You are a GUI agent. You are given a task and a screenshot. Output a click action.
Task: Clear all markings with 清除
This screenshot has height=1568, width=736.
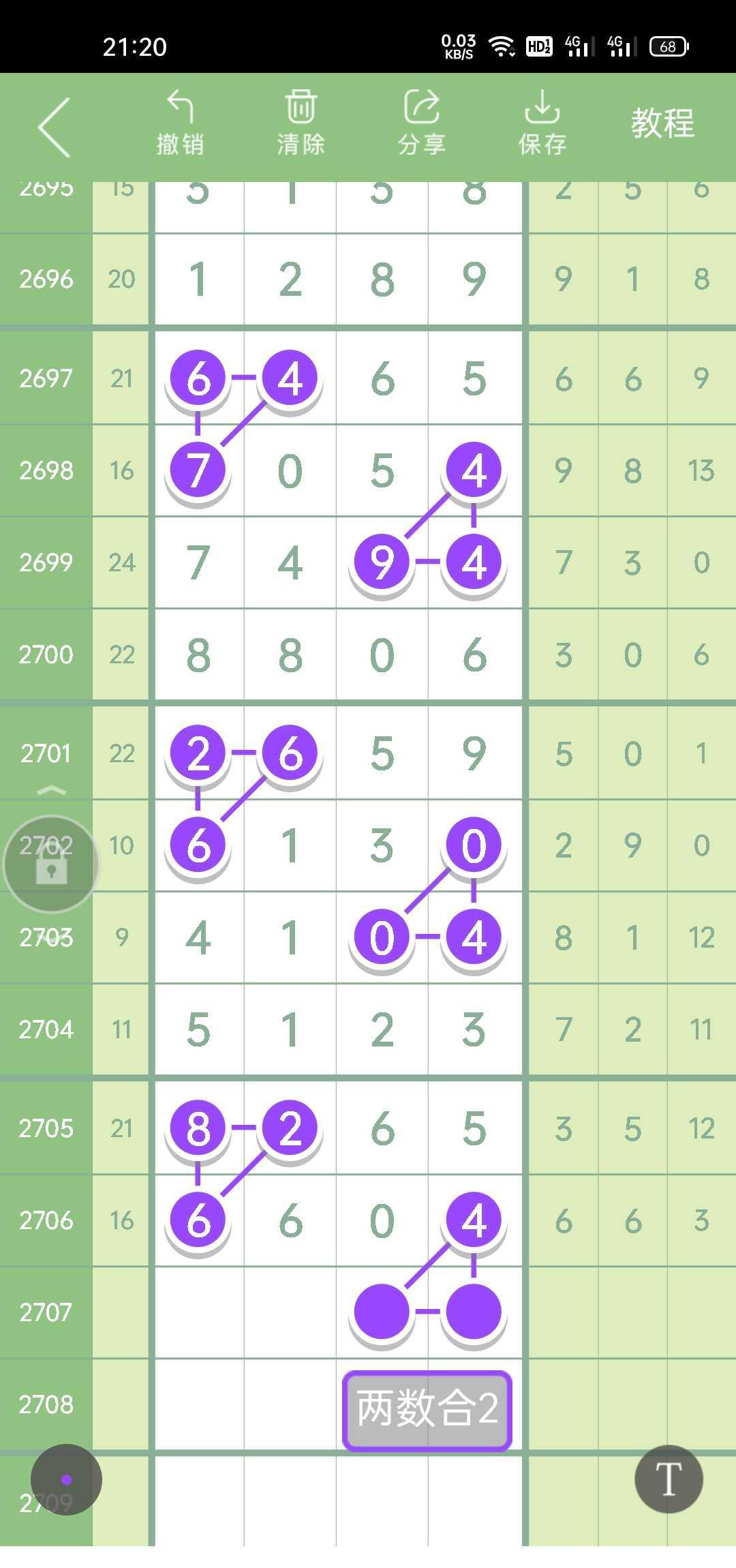(301, 124)
